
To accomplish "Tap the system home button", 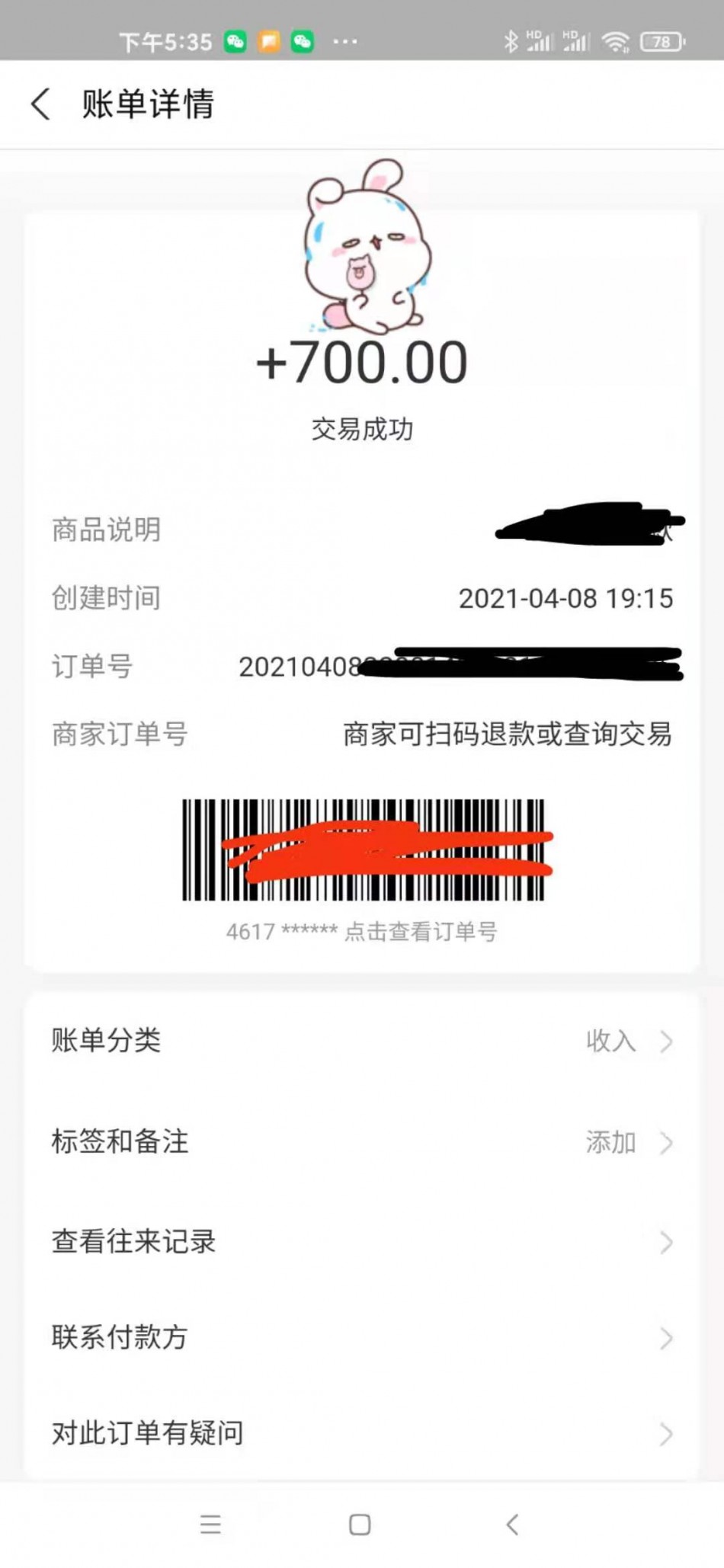I will (x=360, y=1525).
